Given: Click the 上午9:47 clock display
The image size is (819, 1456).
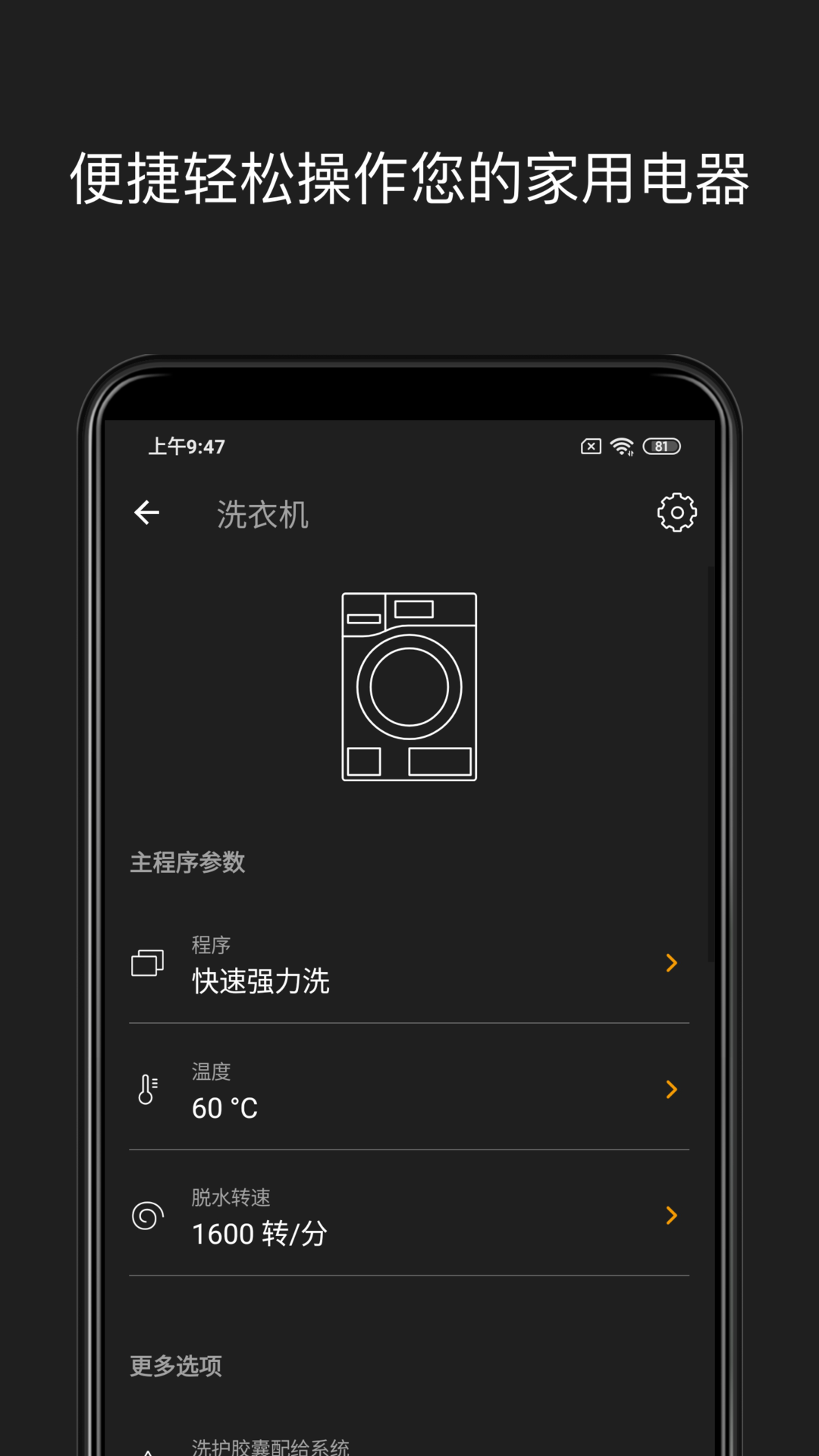Looking at the screenshot, I should [x=187, y=446].
